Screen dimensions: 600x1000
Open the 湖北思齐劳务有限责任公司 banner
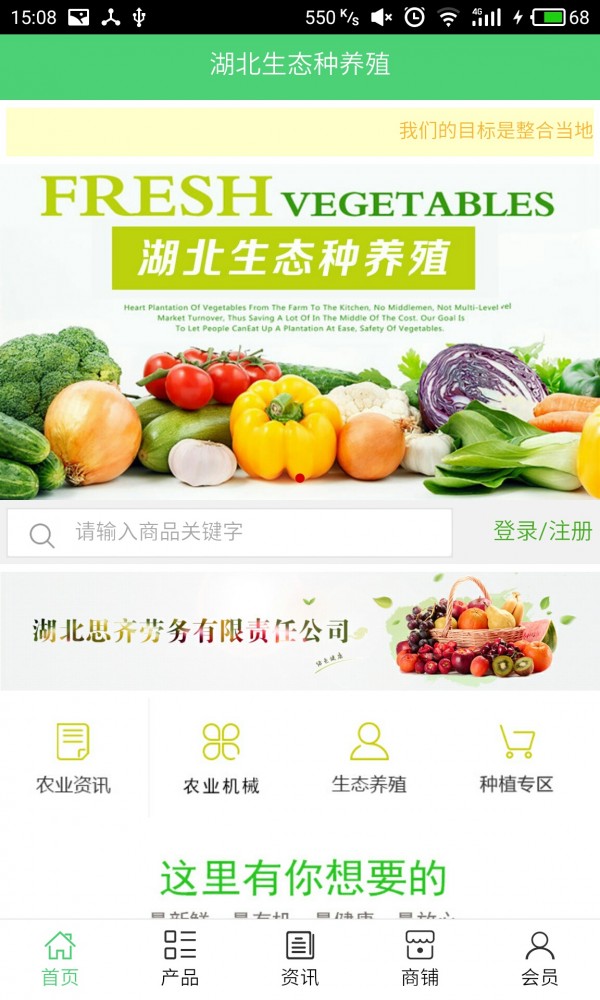[x=300, y=630]
